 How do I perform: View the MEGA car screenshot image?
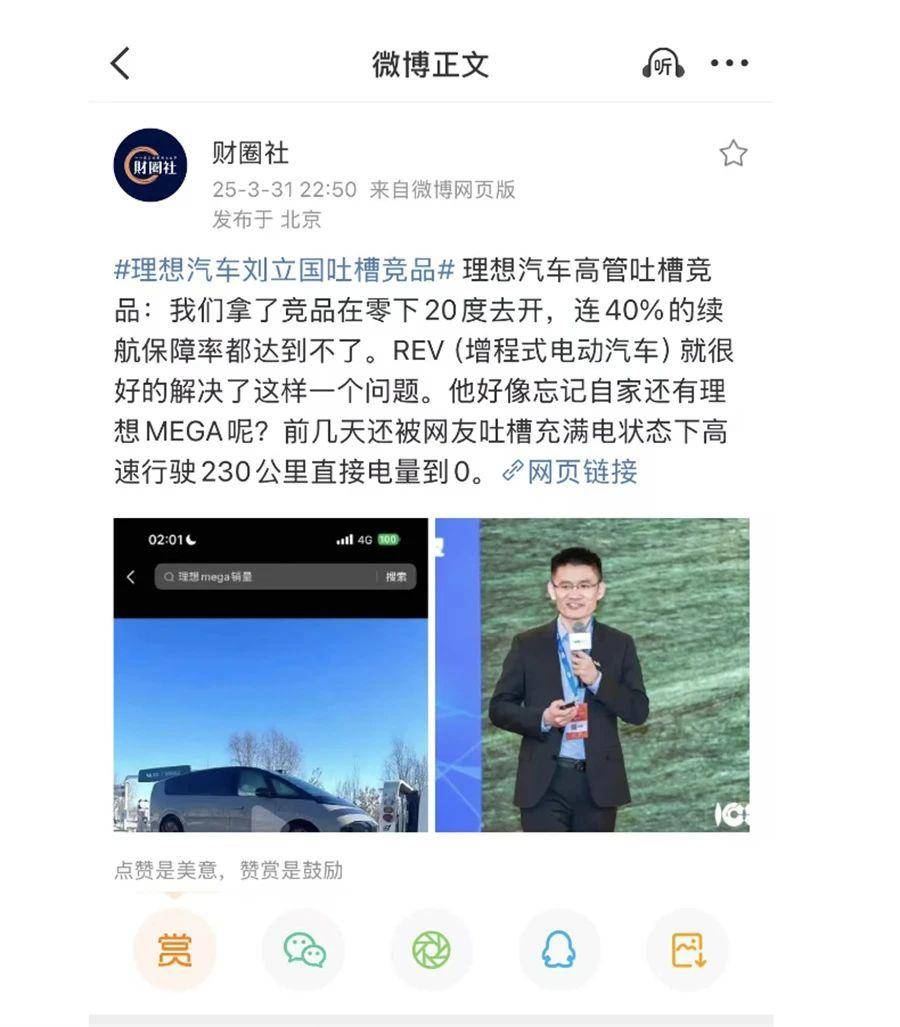[270, 674]
